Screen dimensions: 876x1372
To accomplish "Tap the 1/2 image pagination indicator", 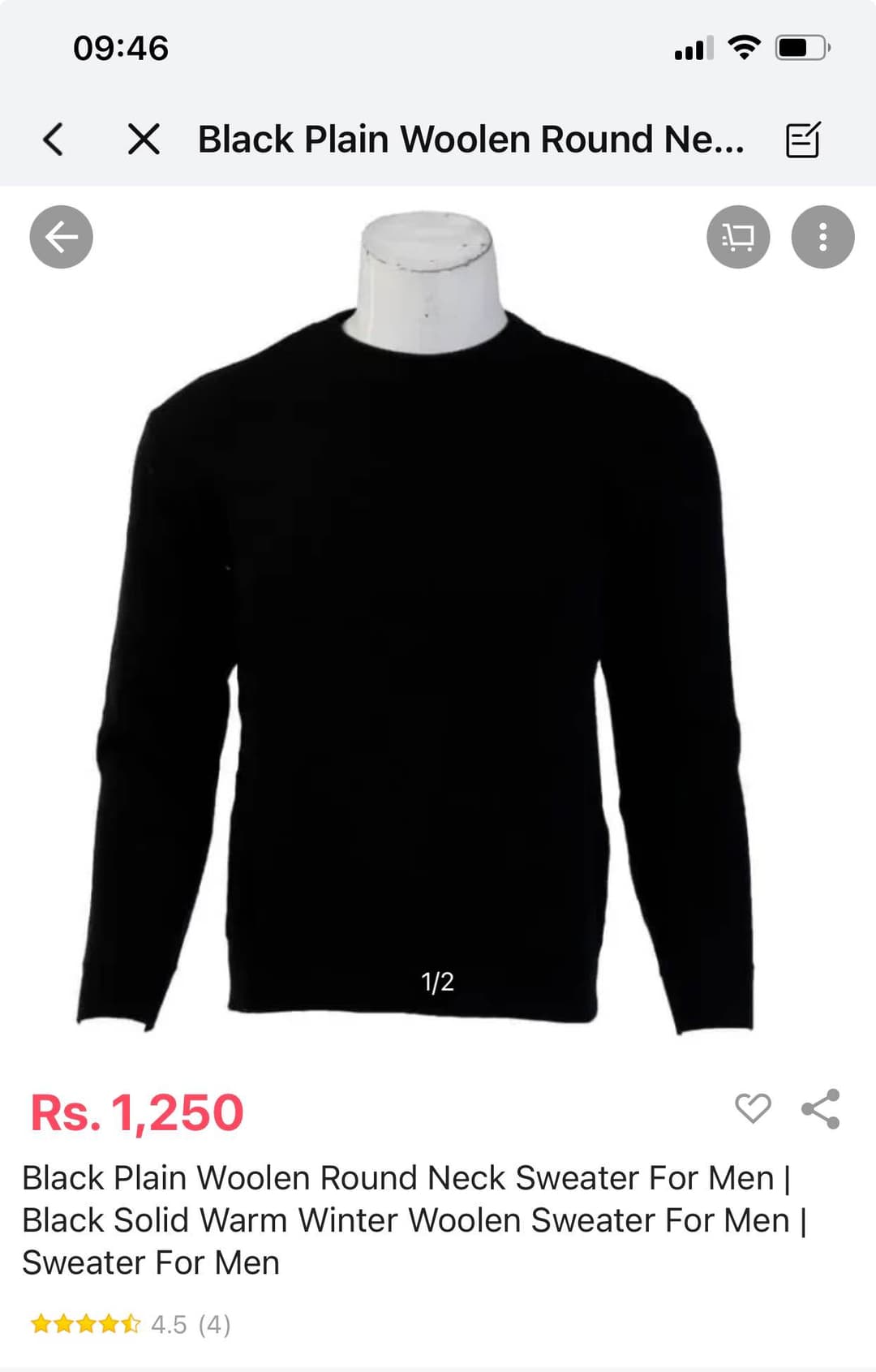I will click(x=437, y=983).
